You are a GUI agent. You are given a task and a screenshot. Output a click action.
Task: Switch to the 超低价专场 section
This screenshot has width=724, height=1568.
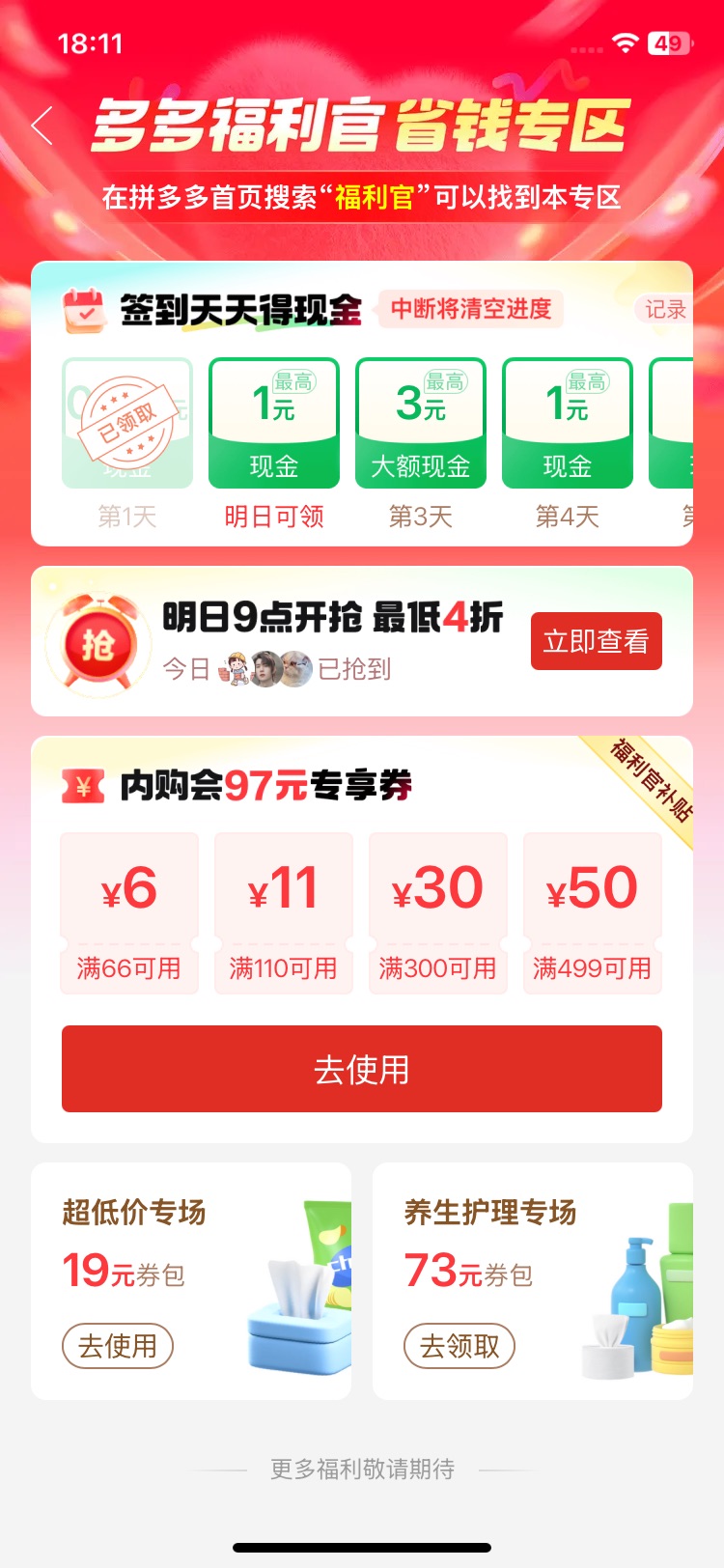[x=135, y=1214]
